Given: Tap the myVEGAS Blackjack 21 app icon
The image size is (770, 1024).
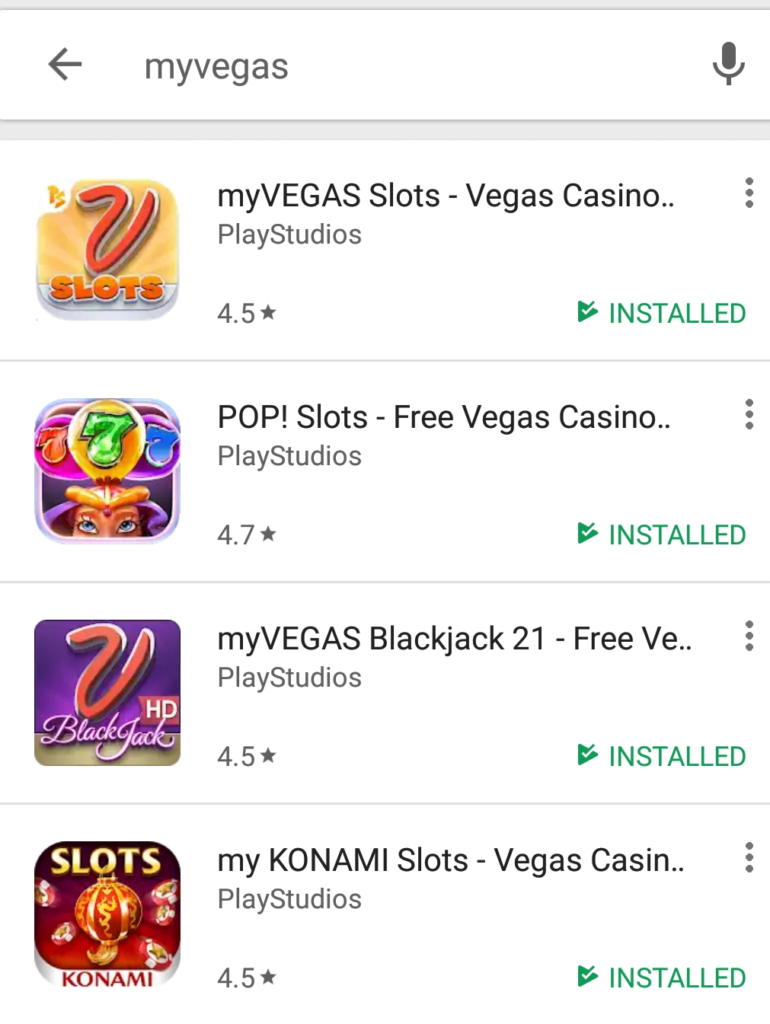Looking at the screenshot, I should pos(107,691).
